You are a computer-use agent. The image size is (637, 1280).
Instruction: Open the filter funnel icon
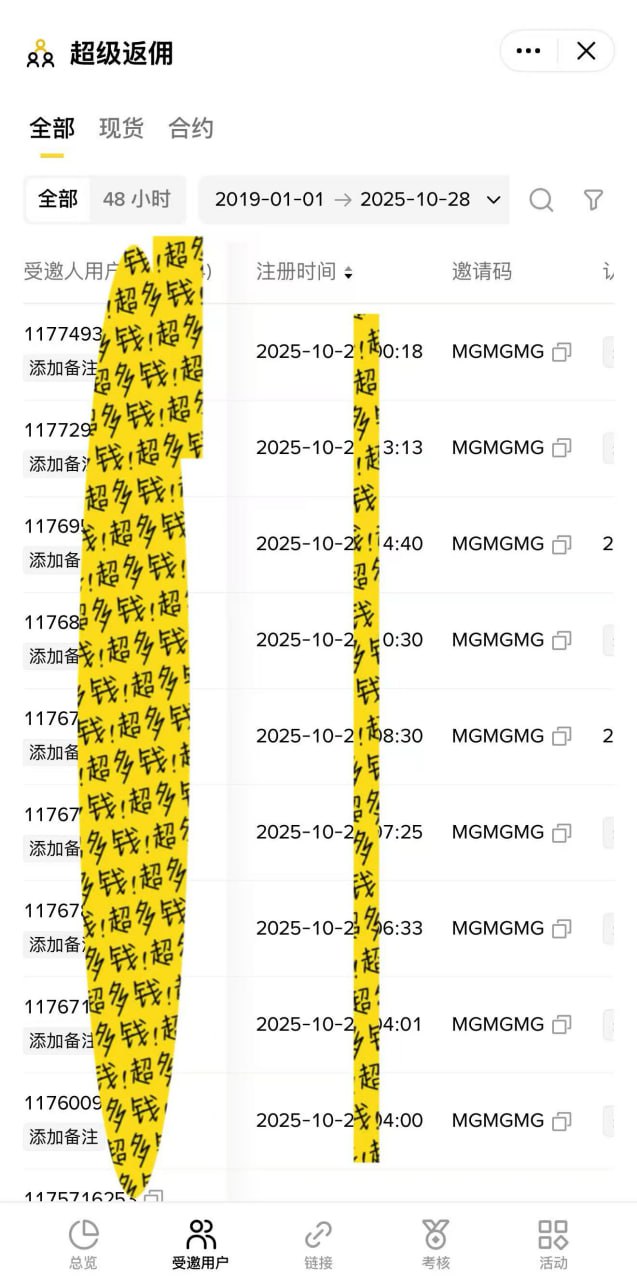tap(593, 200)
